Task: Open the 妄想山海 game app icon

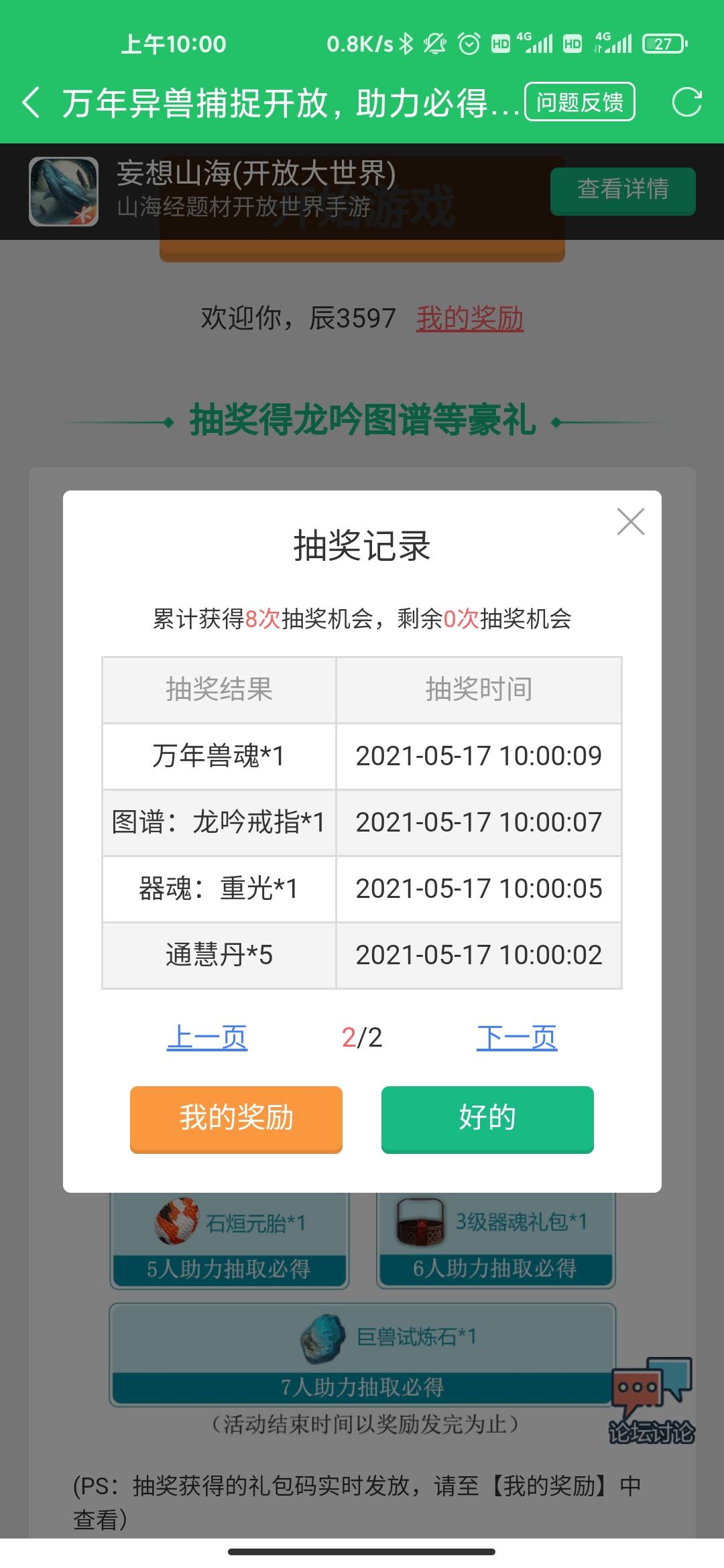Action: tap(64, 190)
